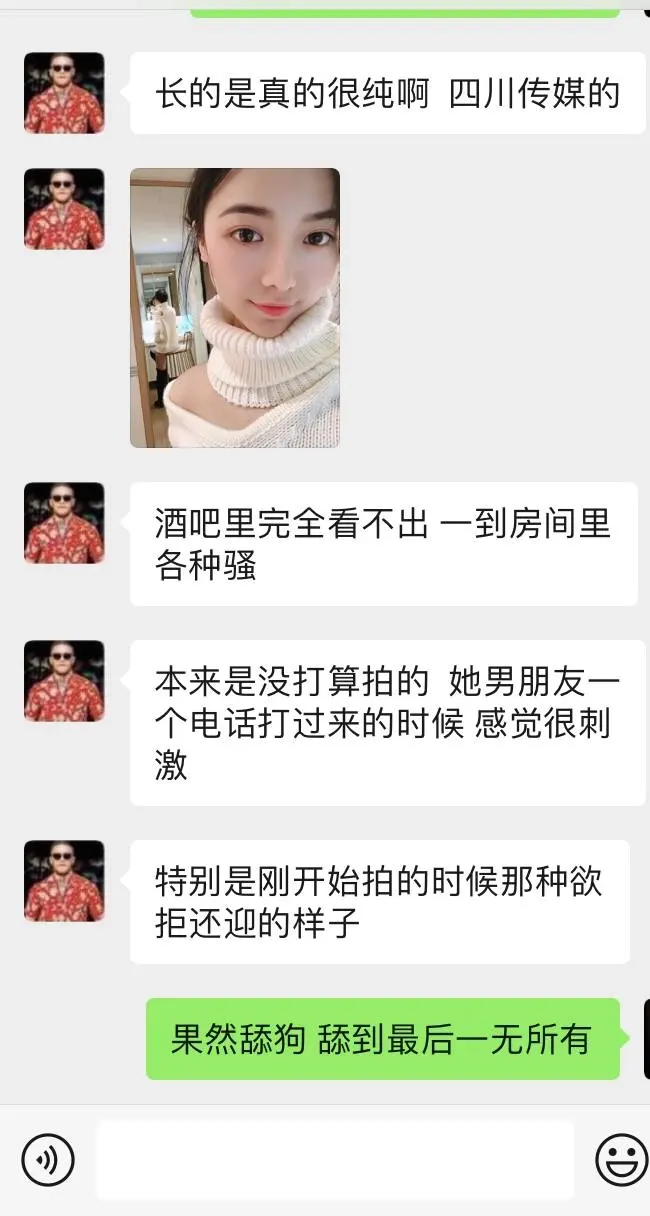Open the sender's profile from their avatar
The width and height of the screenshot is (650, 1216).
tap(64, 93)
